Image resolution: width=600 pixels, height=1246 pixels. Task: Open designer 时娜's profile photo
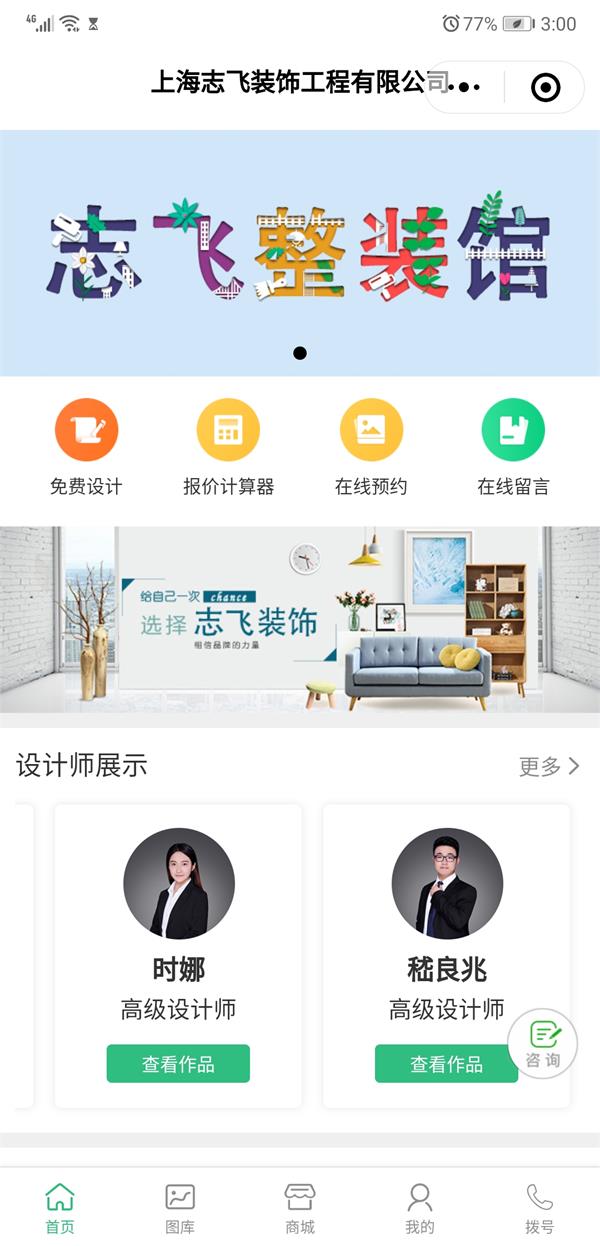coord(179,883)
